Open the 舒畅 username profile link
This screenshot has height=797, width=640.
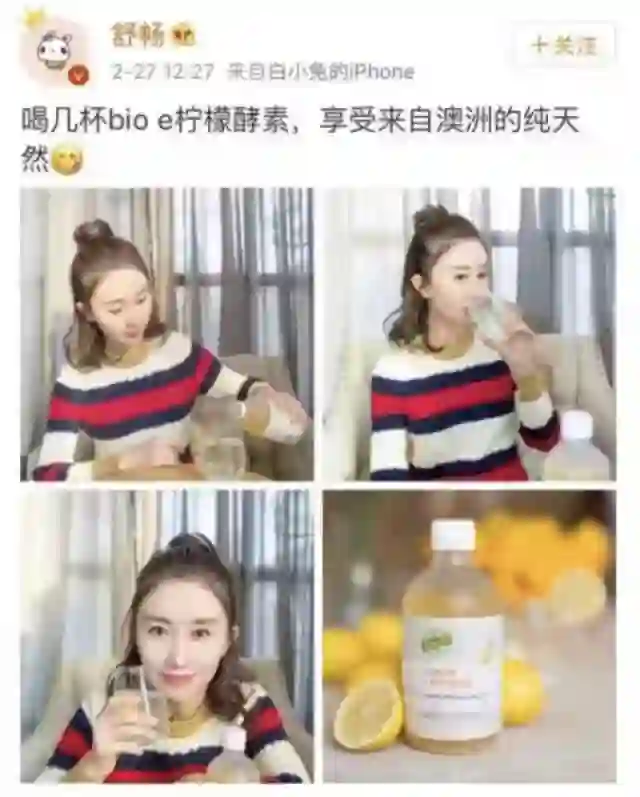point(138,37)
